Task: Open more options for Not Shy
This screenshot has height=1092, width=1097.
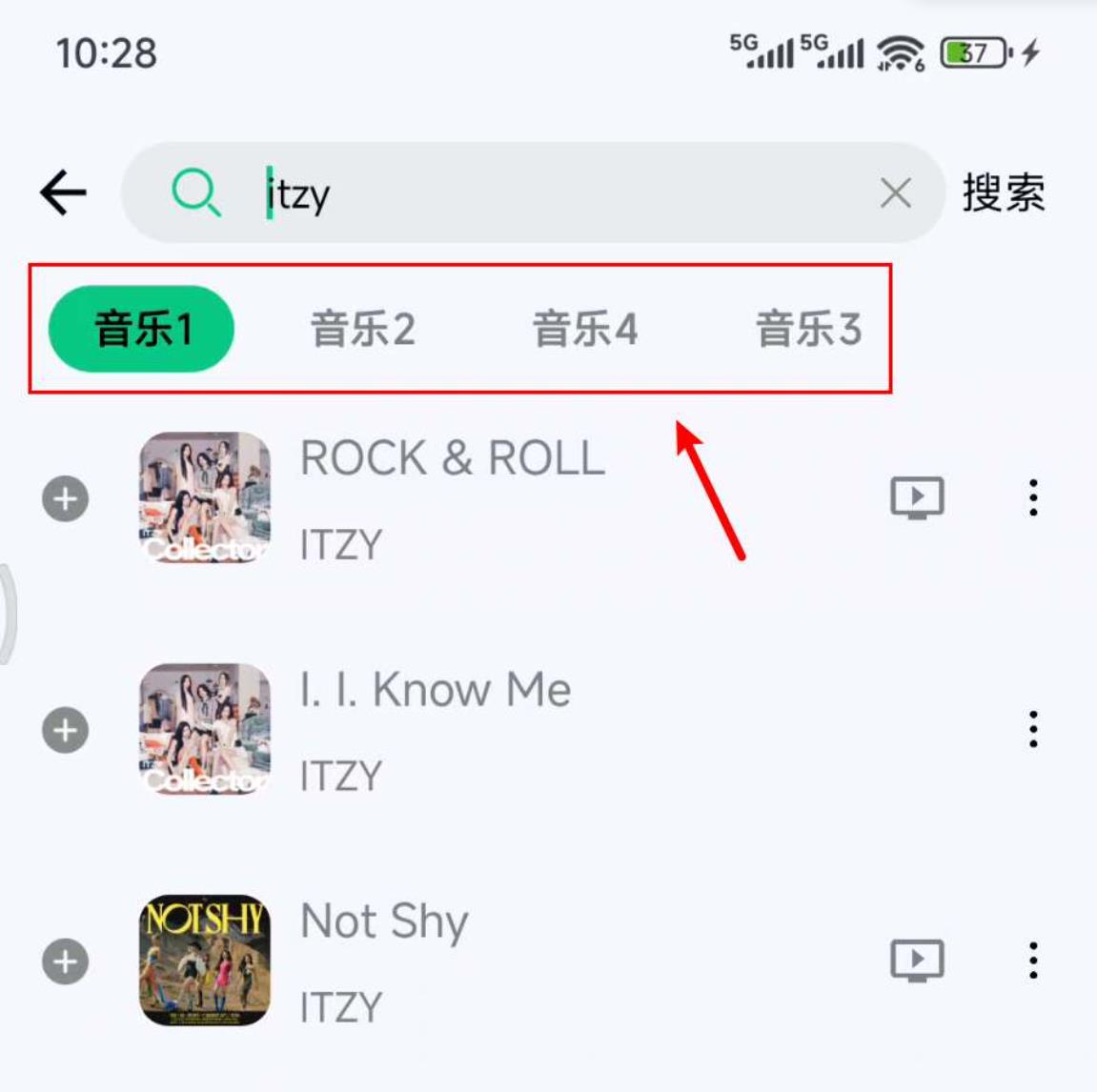Action: [x=1033, y=961]
